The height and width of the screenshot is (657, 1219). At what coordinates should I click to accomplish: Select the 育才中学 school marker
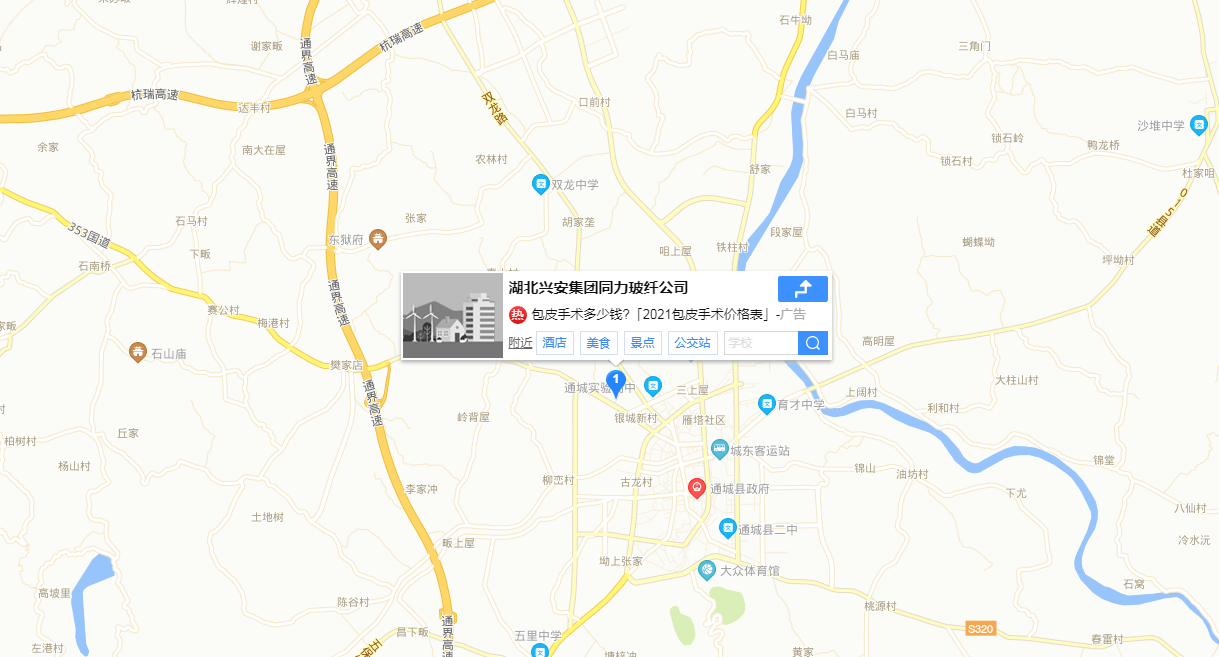pos(767,404)
